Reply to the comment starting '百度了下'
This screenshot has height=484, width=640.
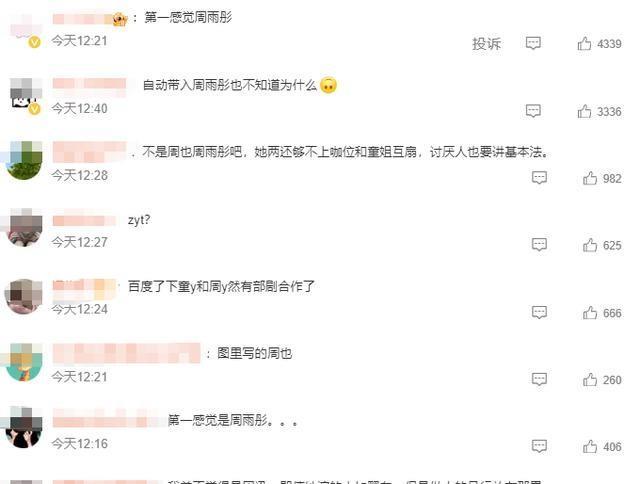539,313
